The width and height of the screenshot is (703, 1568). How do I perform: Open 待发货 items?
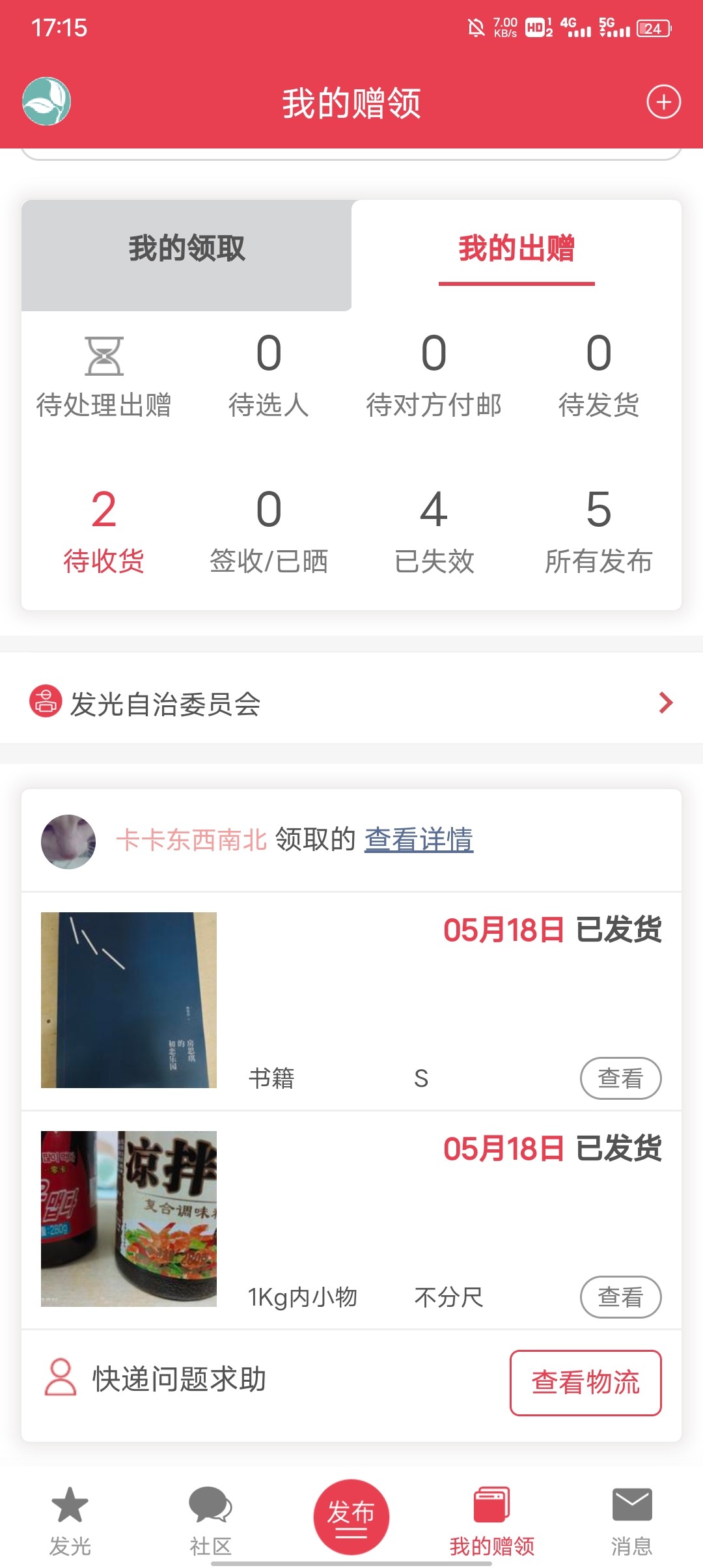point(598,376)
